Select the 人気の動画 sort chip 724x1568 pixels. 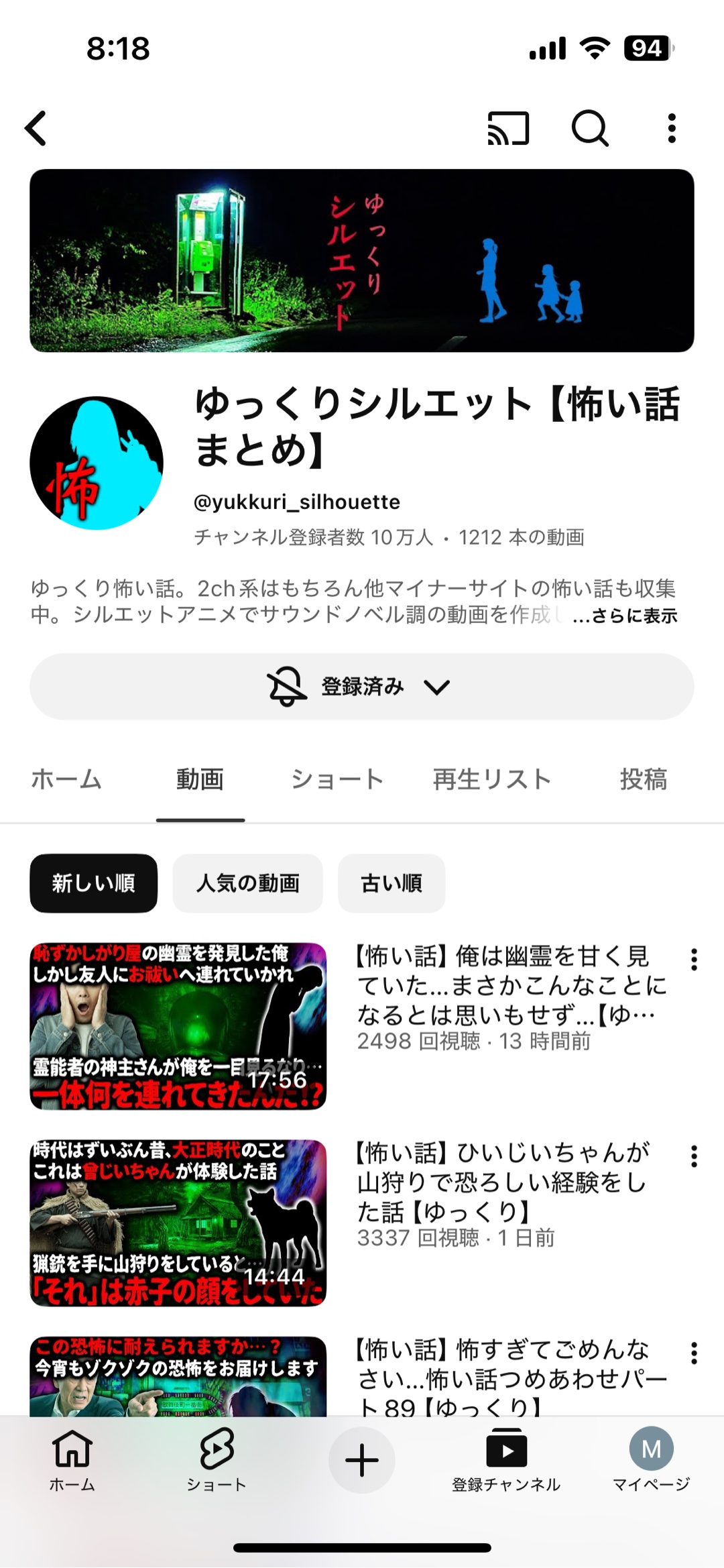[x=247, y=883]
